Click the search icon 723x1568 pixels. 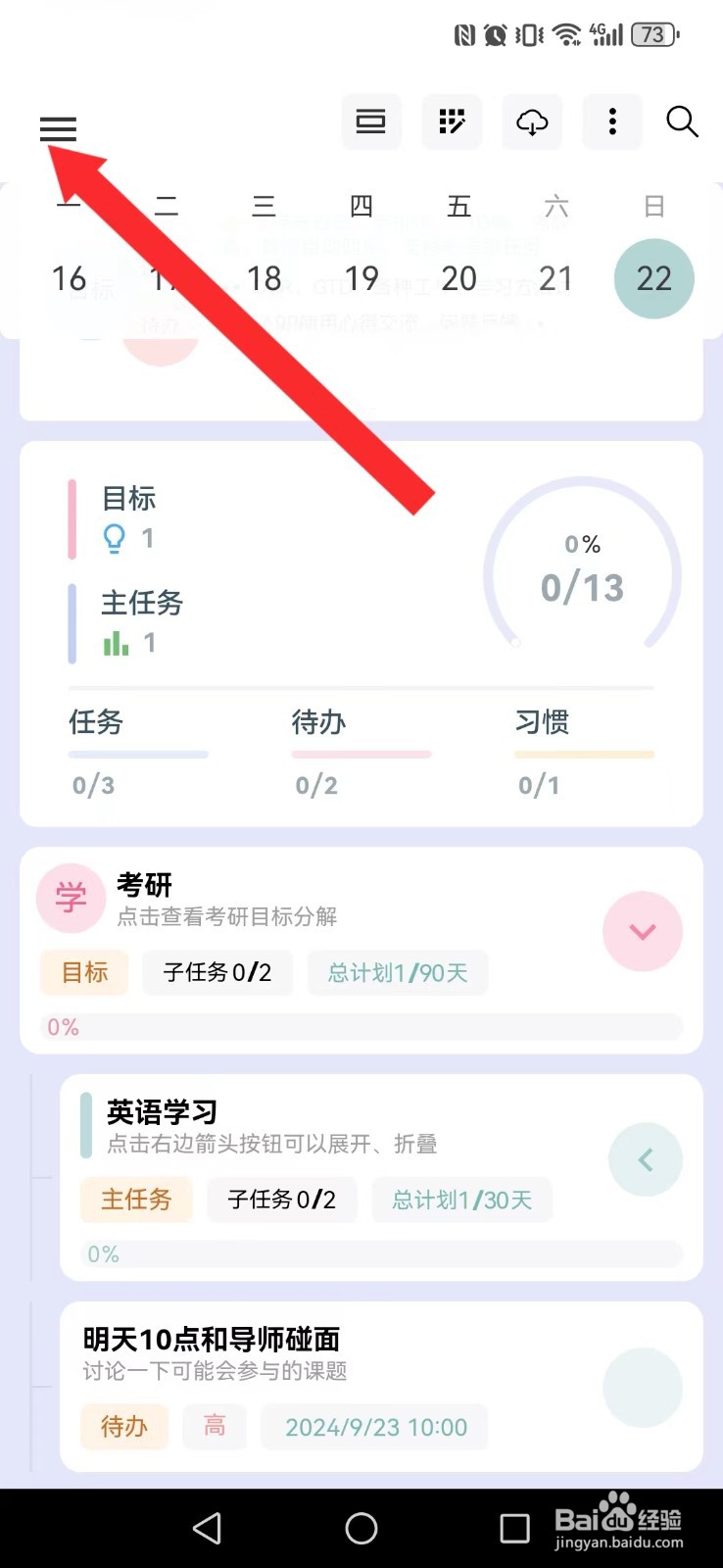coord(682,122)
